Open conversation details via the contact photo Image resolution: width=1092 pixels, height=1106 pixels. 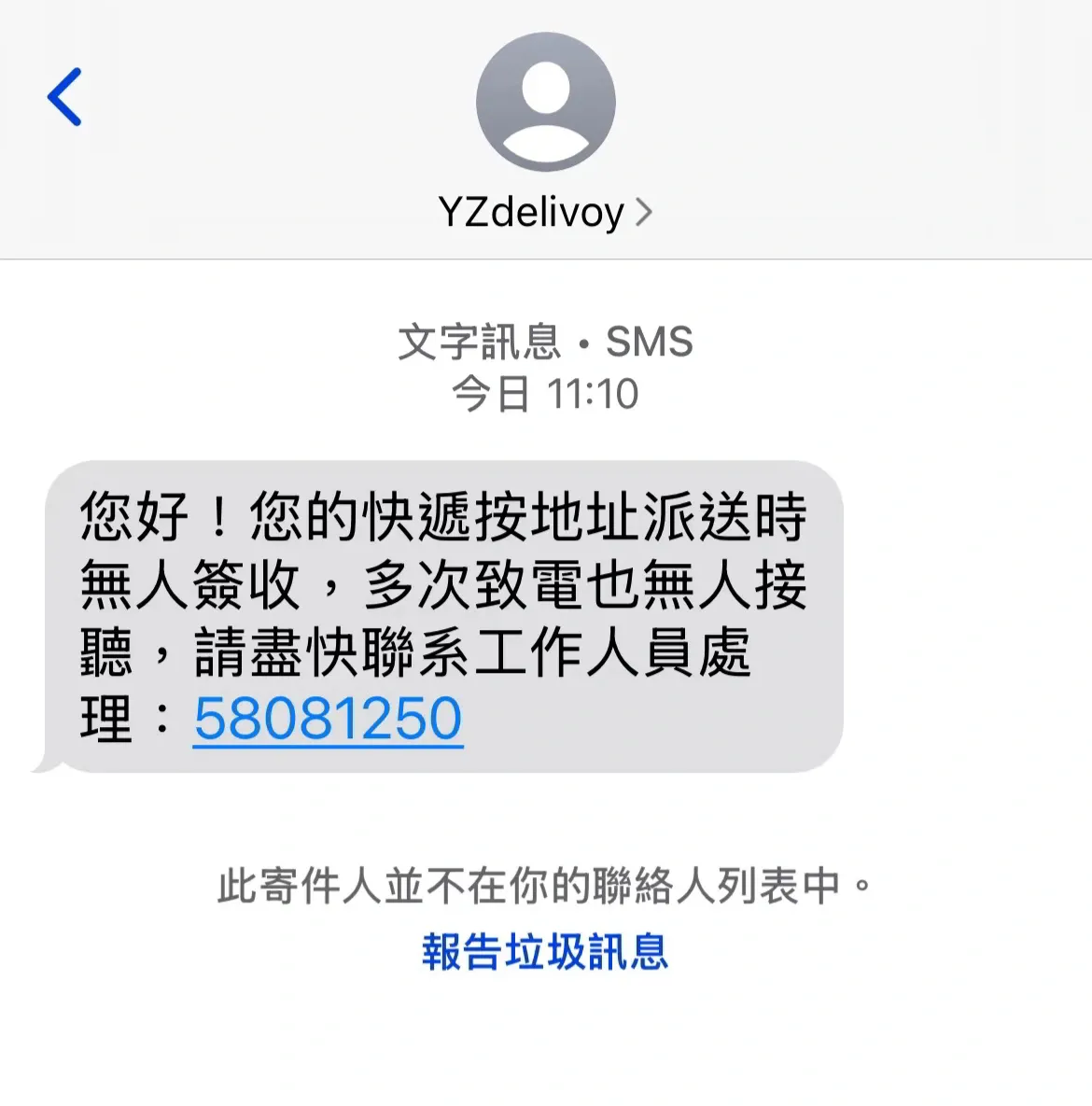click(545, 103)
